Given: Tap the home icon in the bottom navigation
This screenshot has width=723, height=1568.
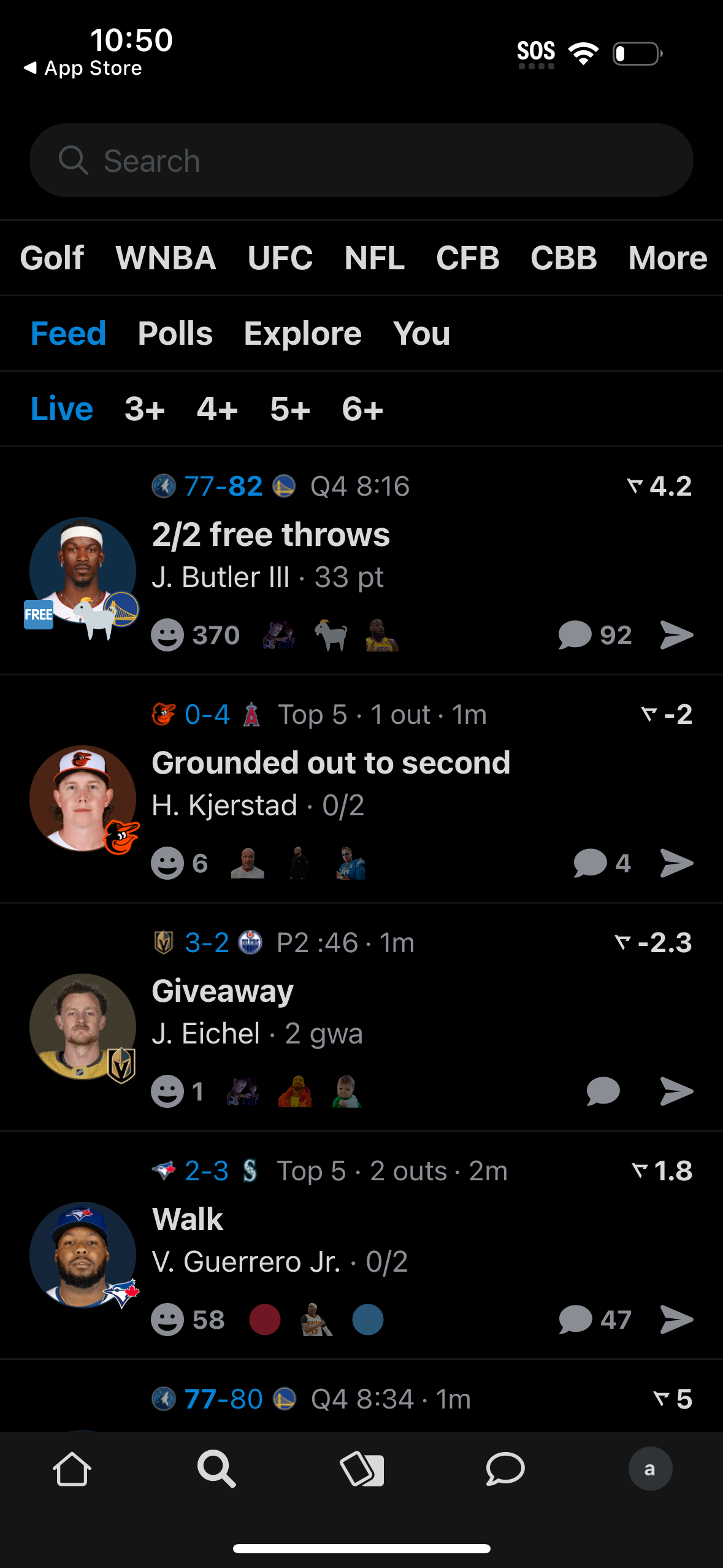Looking at the screenshot, I should pos(72,1469).
